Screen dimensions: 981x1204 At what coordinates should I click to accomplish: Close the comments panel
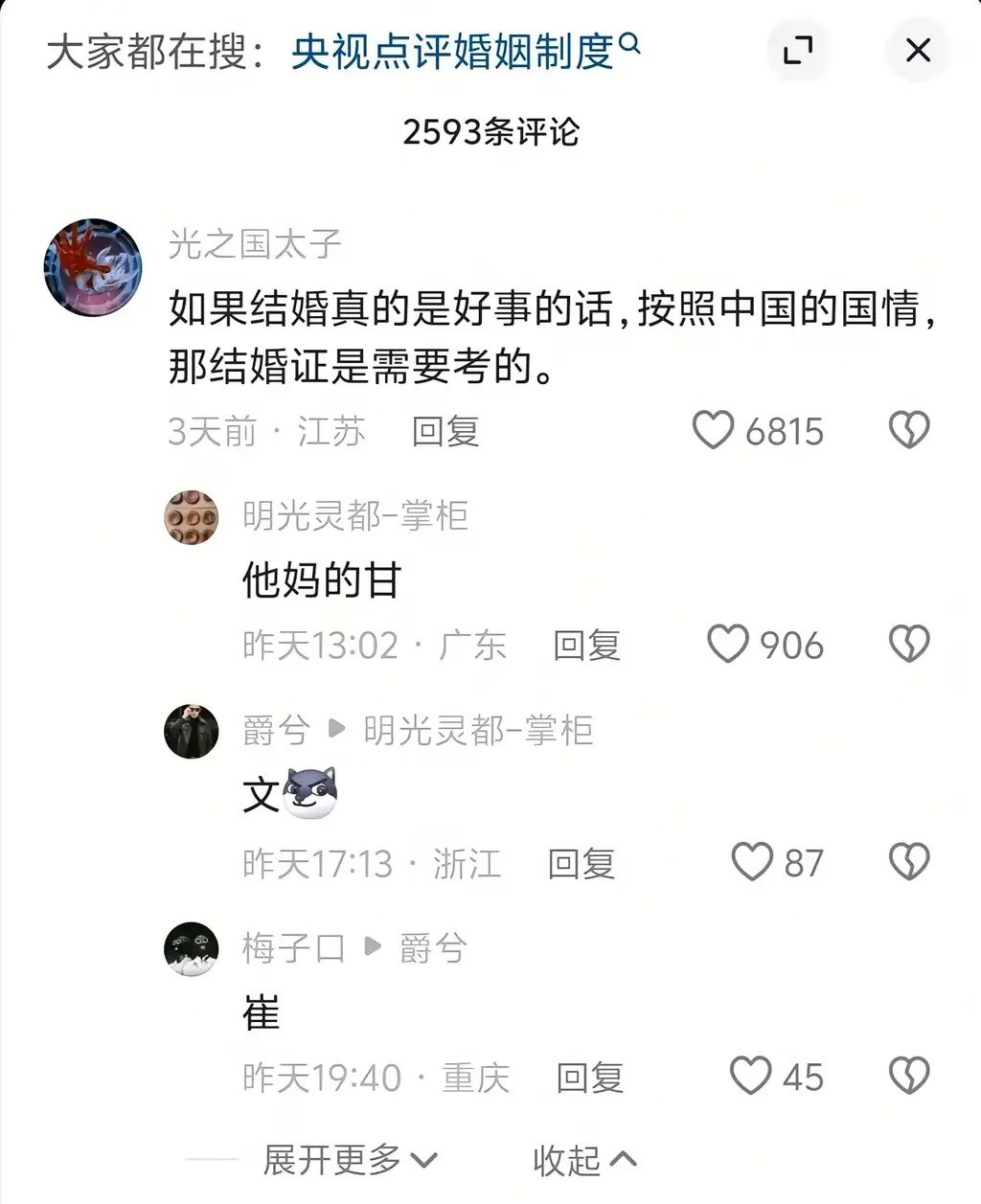(x=918, y=52)
